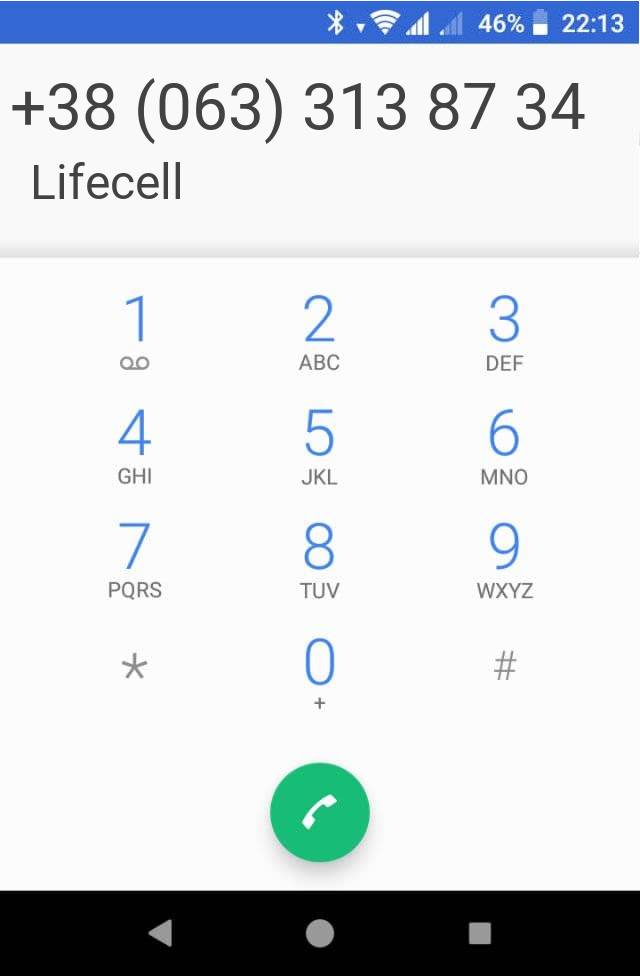Enter digit 3 DEF
This screenshot has width=640, height=976.
[x=504, y=333]
